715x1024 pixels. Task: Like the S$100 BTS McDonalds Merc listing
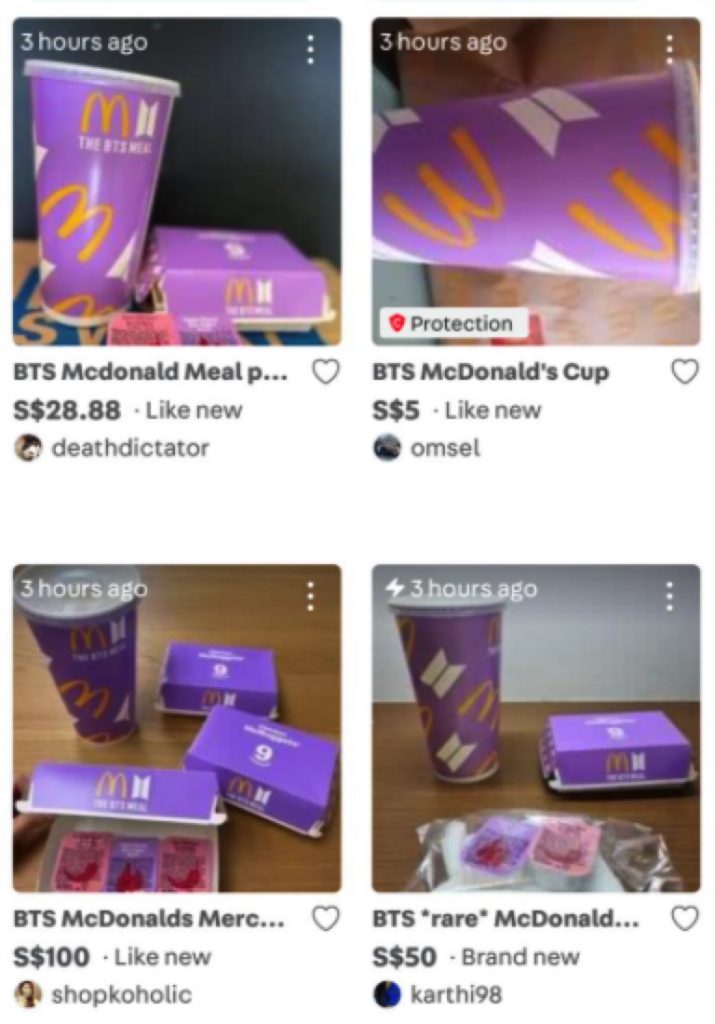326,918
